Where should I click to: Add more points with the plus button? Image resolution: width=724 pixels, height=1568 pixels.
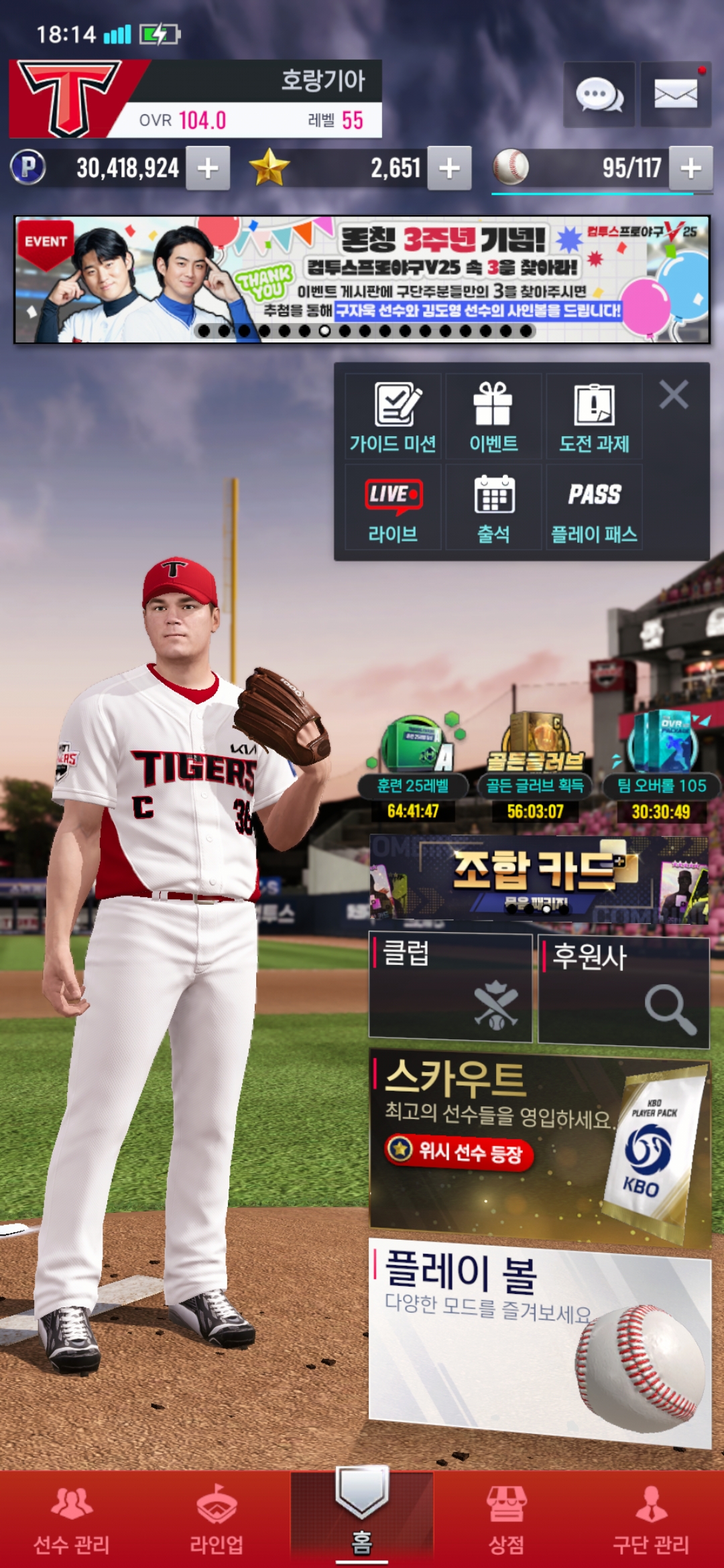[208, 168]
